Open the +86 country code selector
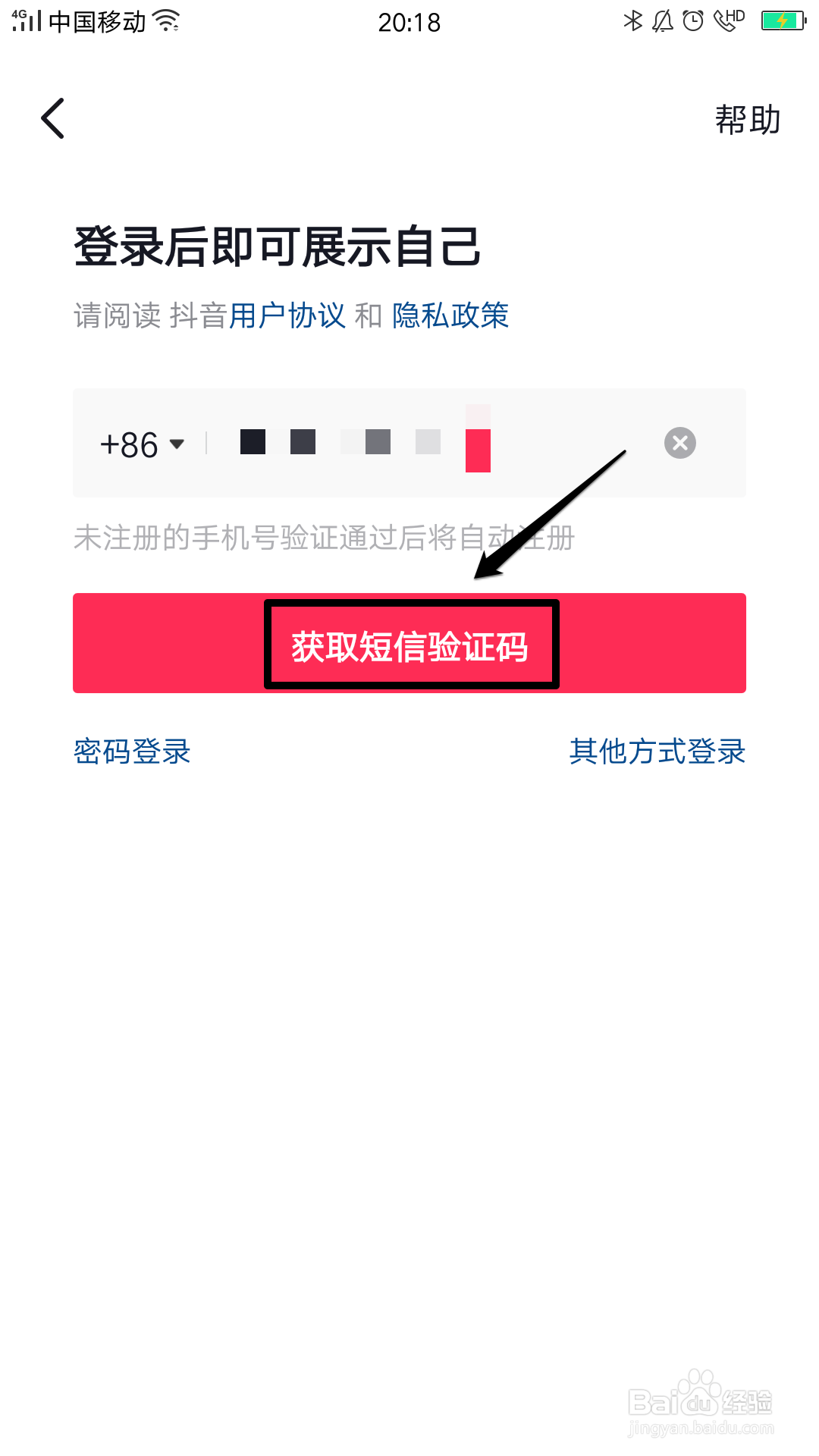The width and height of the screenshot is (819, 1456). [129, 444]
